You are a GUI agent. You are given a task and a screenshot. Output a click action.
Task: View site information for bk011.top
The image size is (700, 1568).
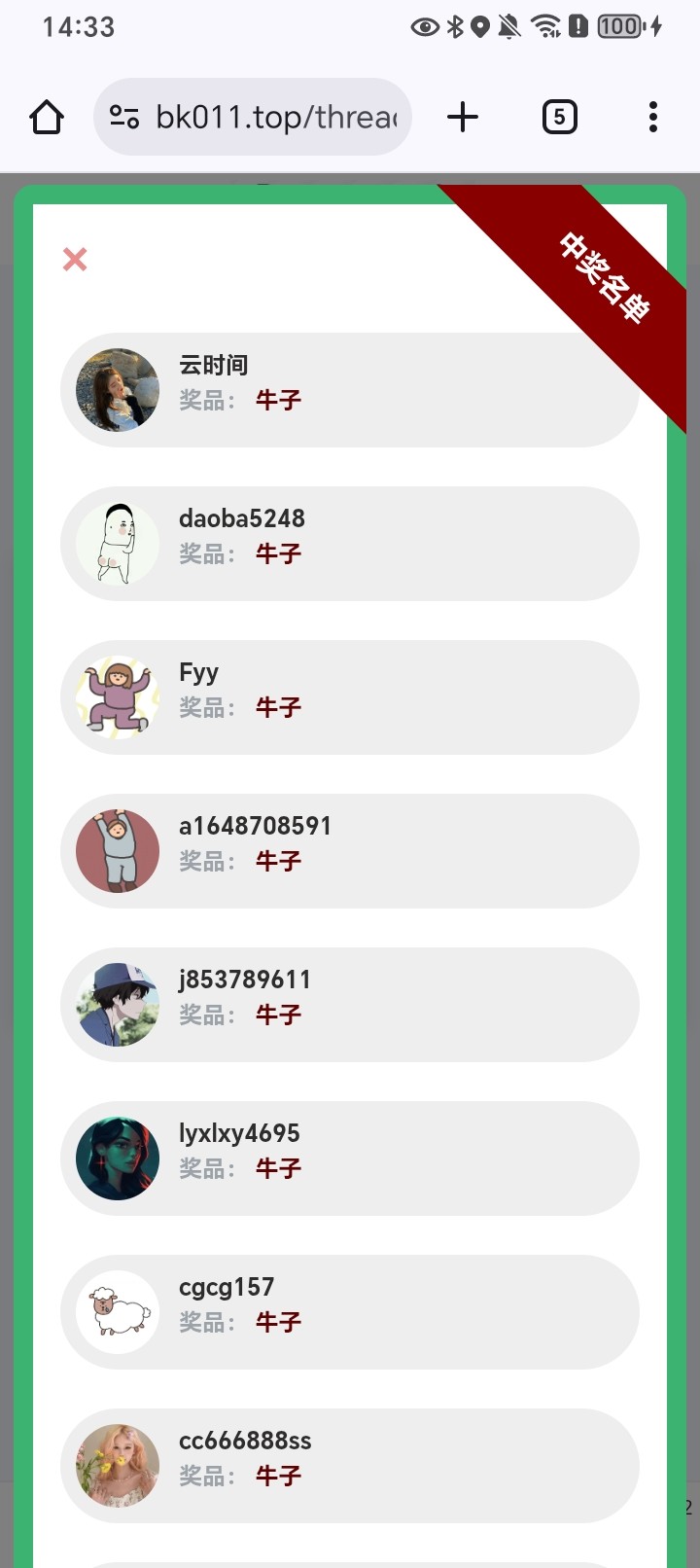tap(124, 118)
